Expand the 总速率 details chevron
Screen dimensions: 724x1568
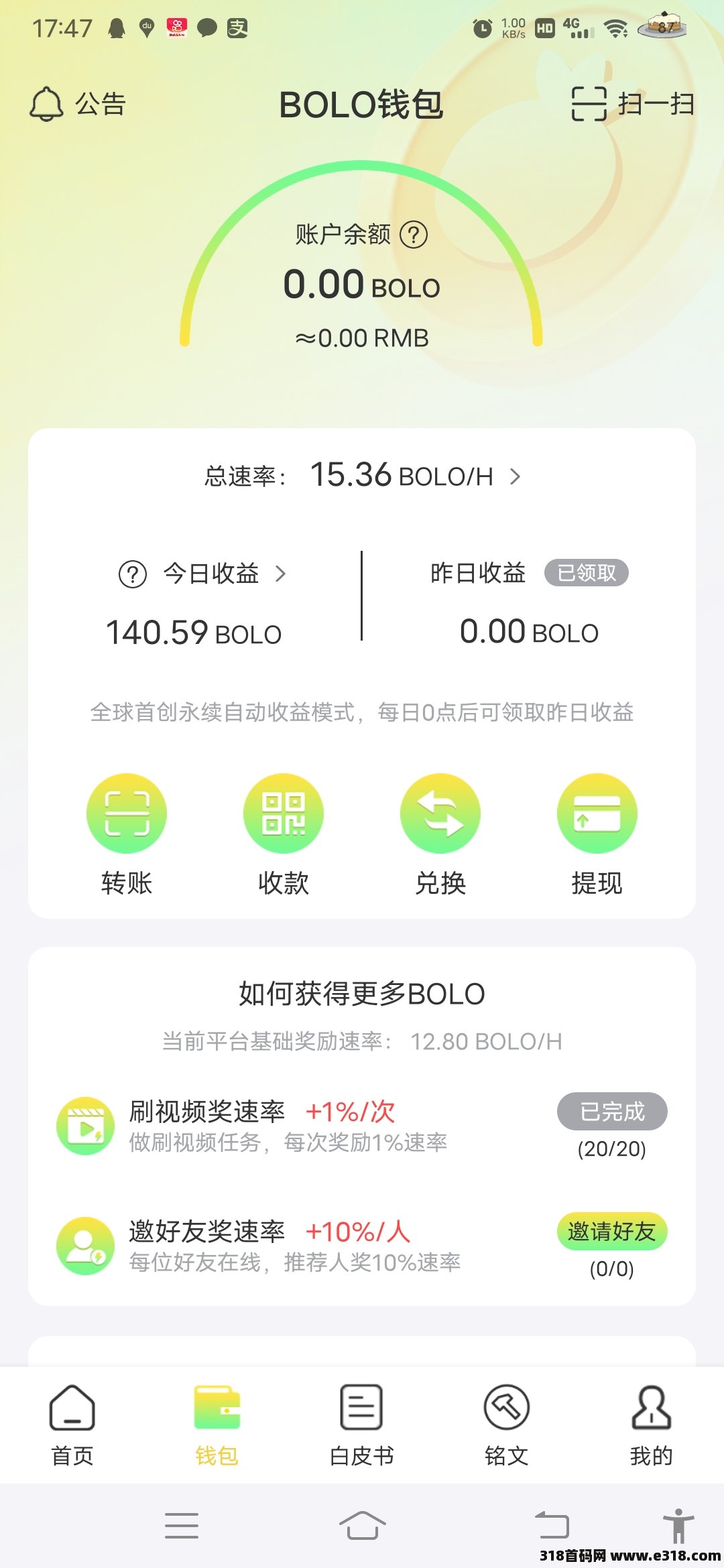(x=515, y=476)
